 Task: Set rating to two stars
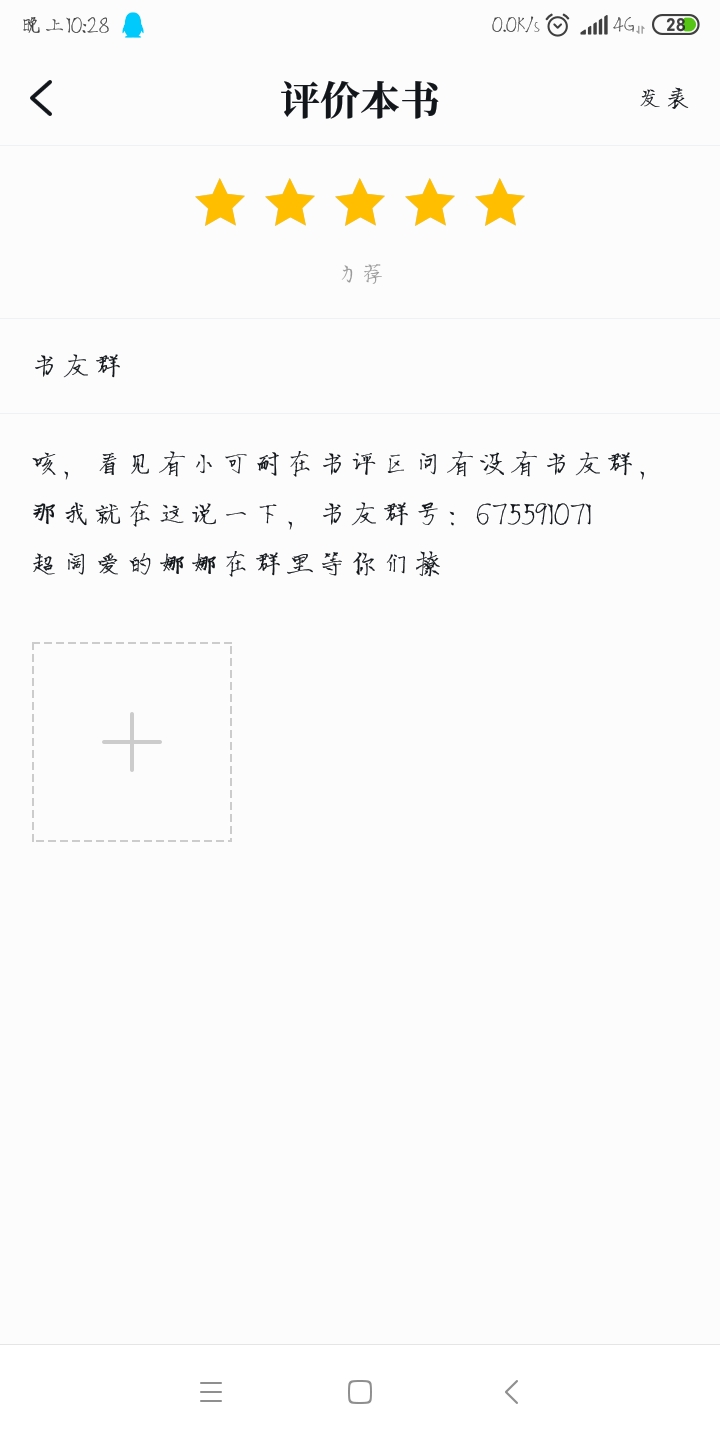tap(290, 202)
